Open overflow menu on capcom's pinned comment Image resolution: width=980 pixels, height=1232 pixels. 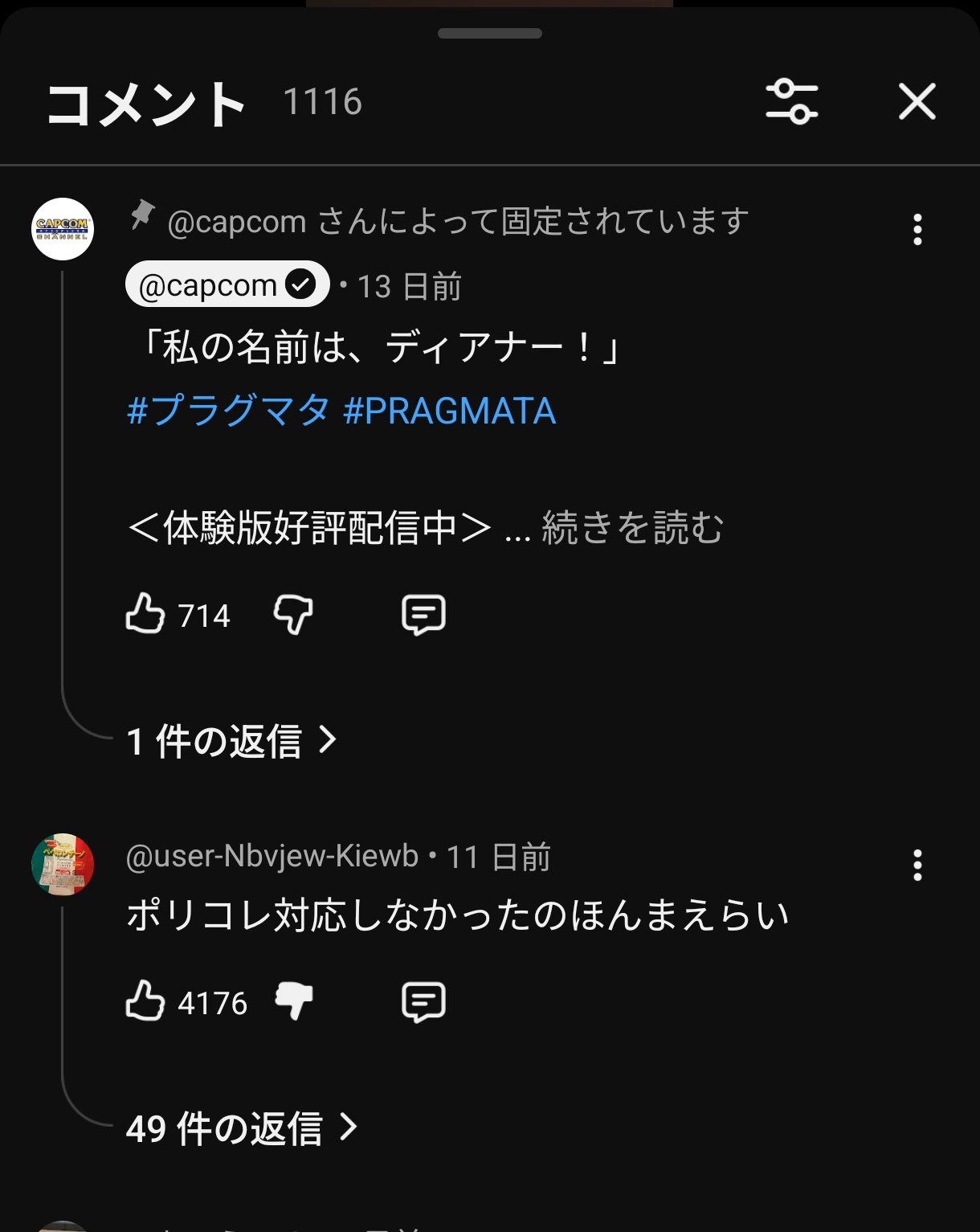917,230
